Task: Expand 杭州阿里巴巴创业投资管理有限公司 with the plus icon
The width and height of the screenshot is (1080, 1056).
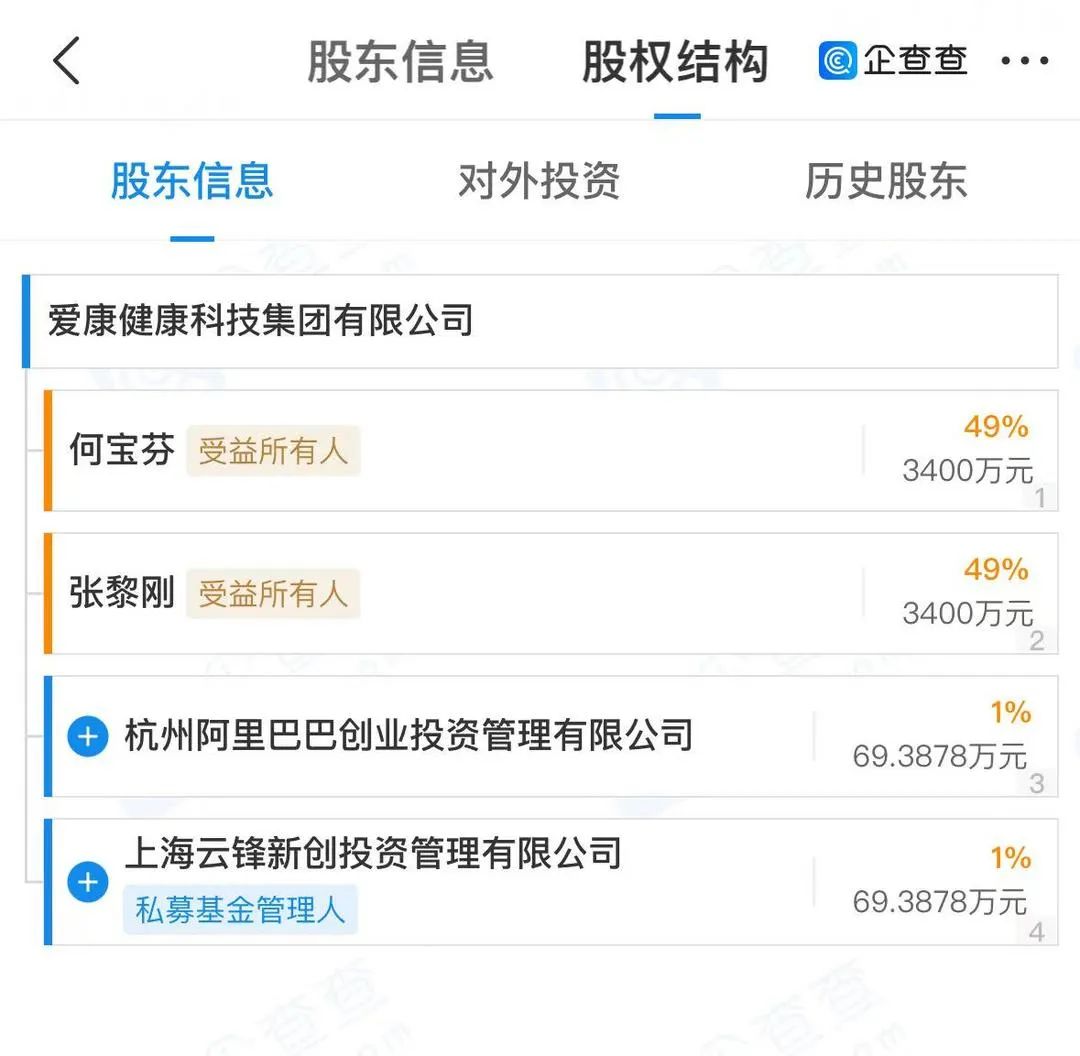Action: [88, 737]
